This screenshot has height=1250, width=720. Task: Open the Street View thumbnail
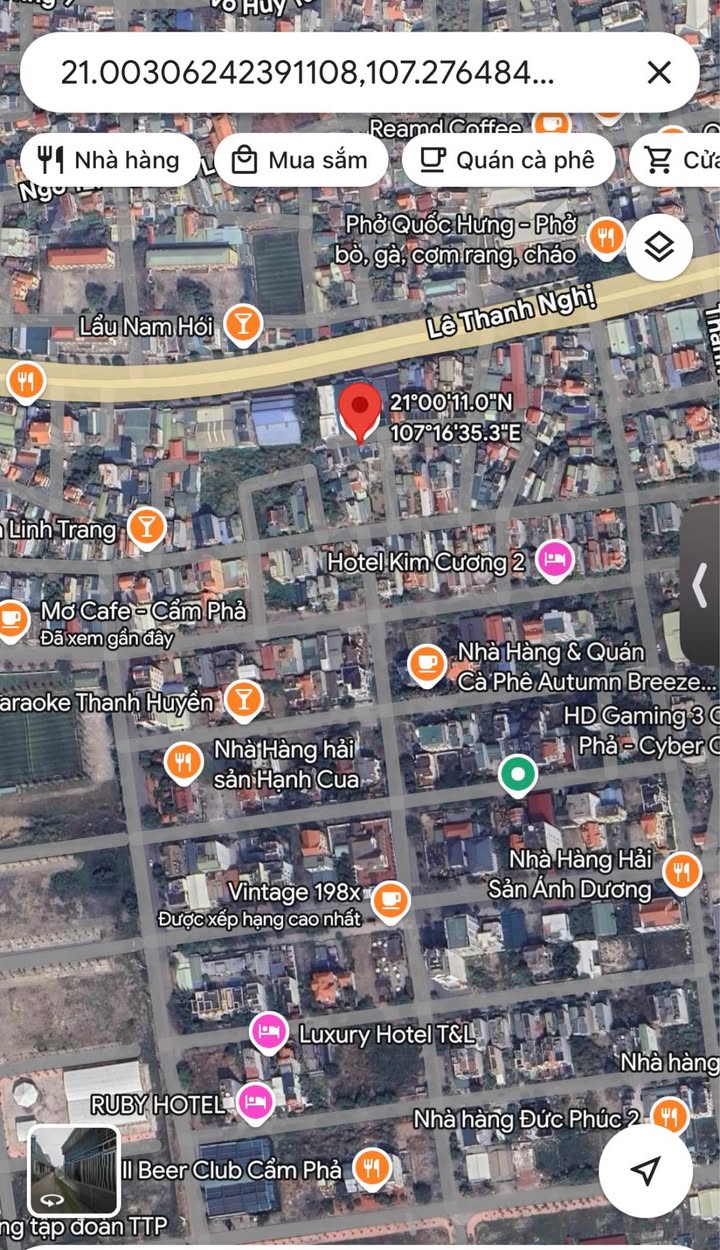tap(74, 1170)
